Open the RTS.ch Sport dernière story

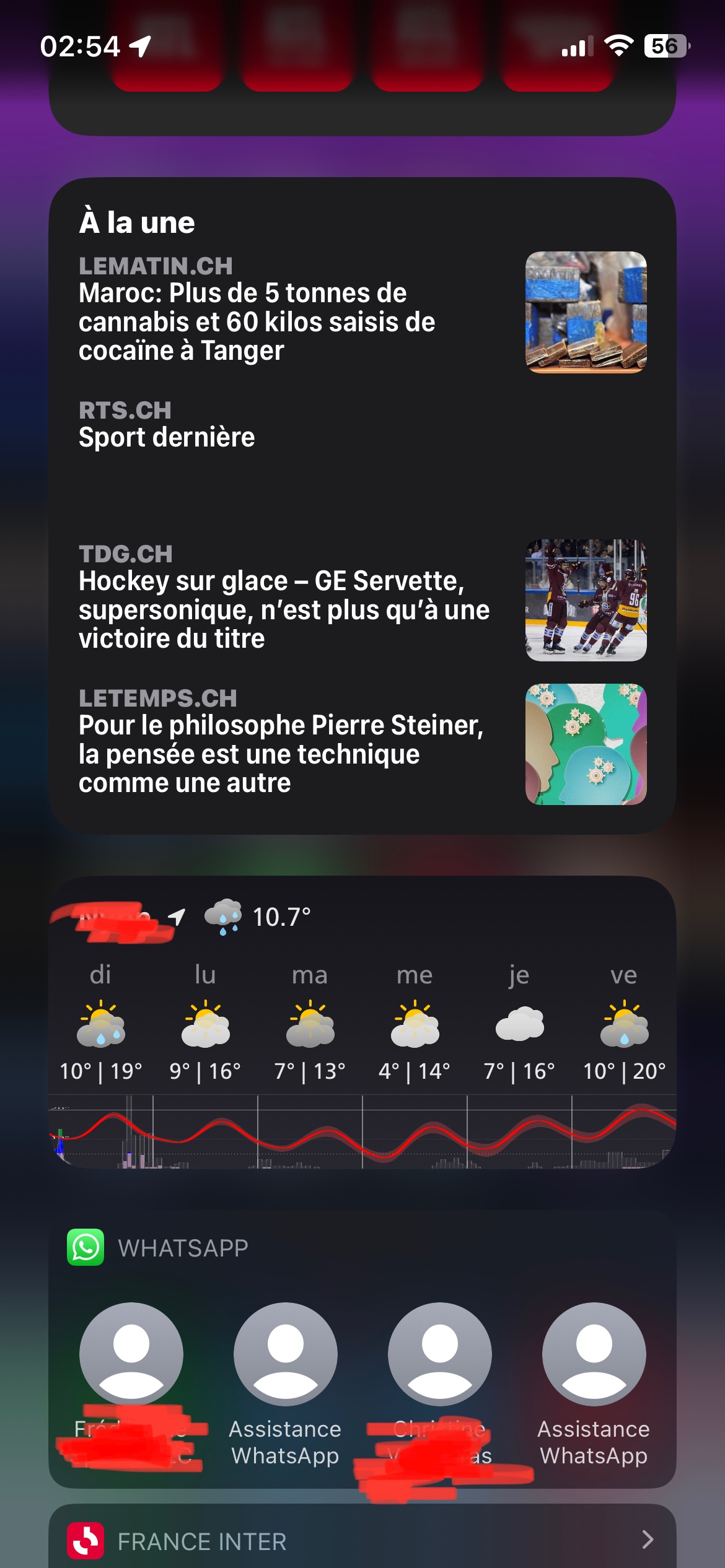tap(167, 437)
